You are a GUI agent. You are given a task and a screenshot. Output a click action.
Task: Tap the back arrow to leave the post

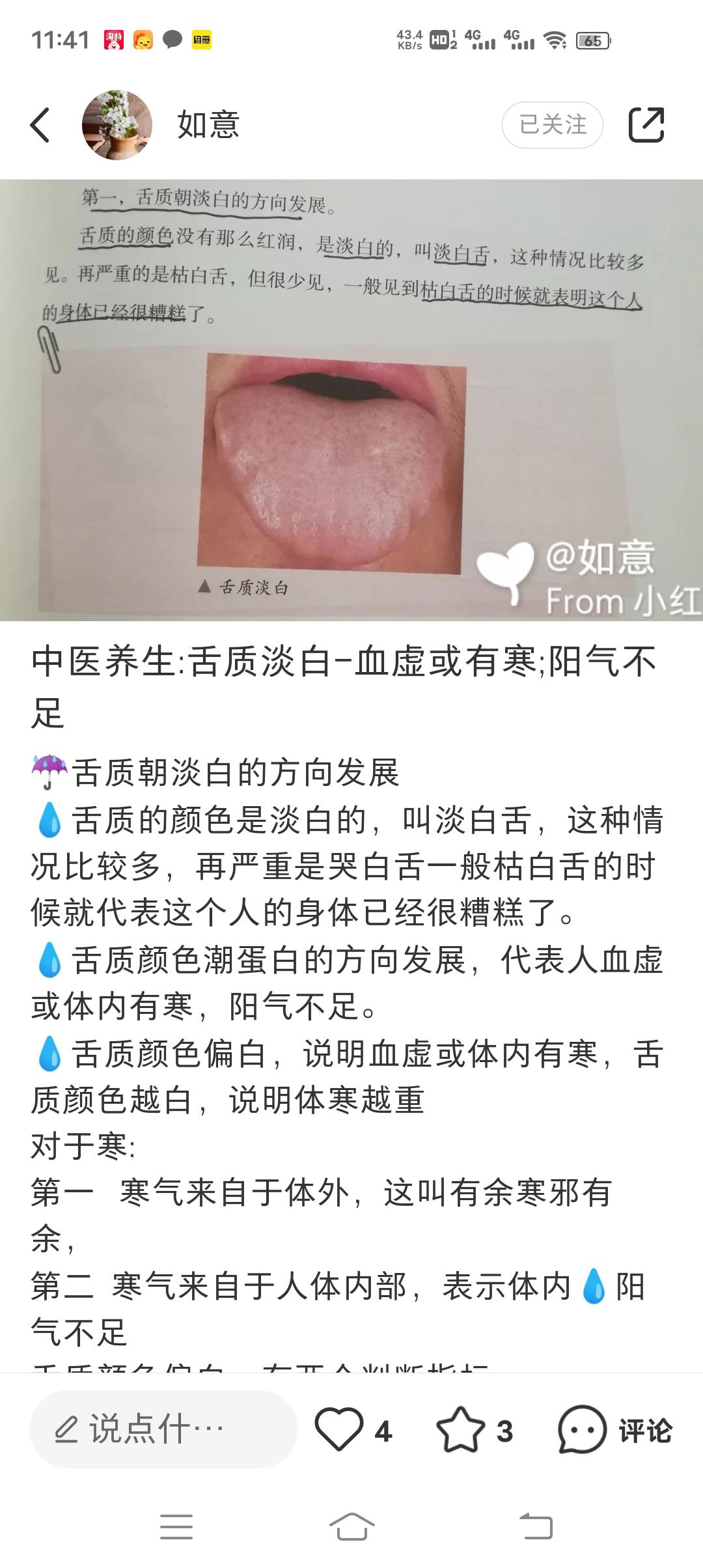[x=40, y=125]
